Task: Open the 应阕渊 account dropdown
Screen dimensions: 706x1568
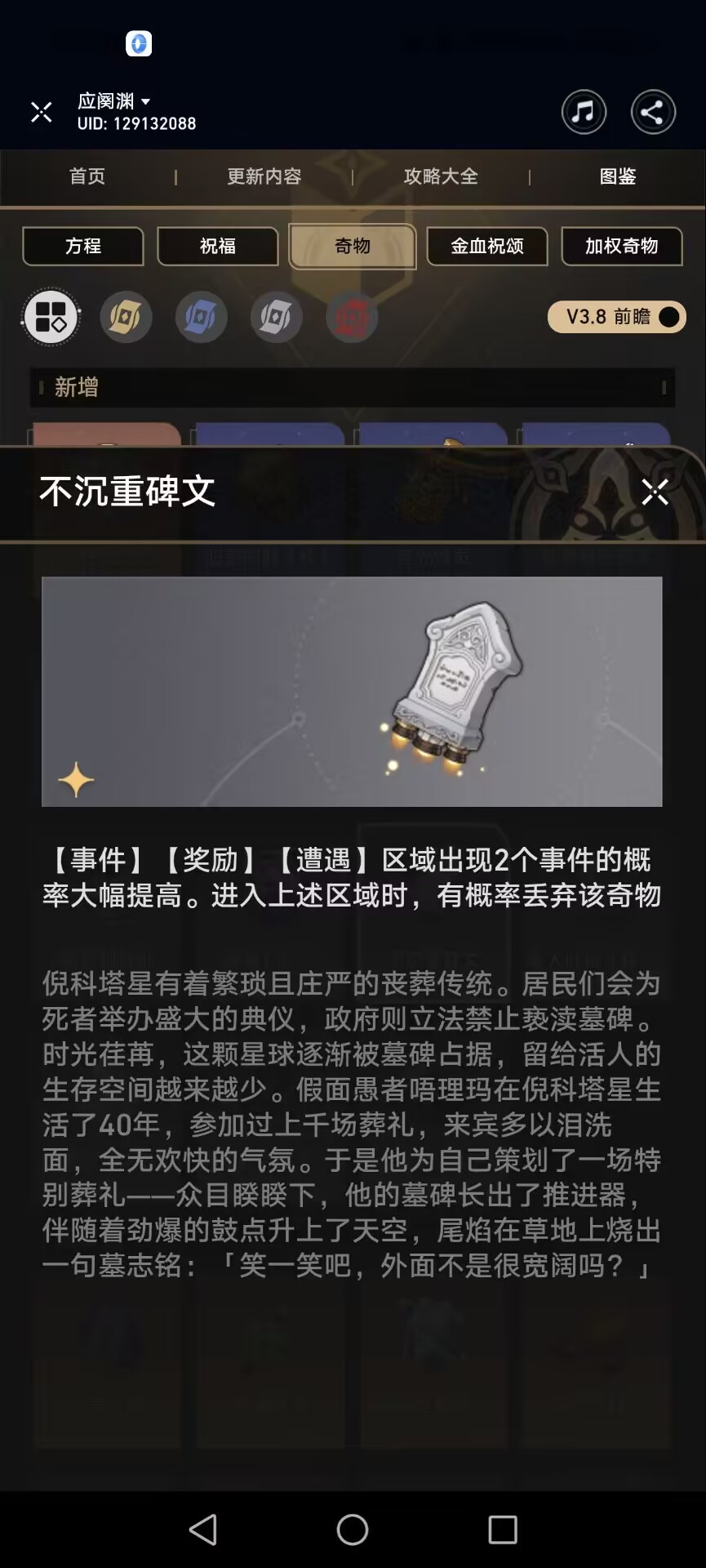Action: pyautogui.click(x=114, y=101)
